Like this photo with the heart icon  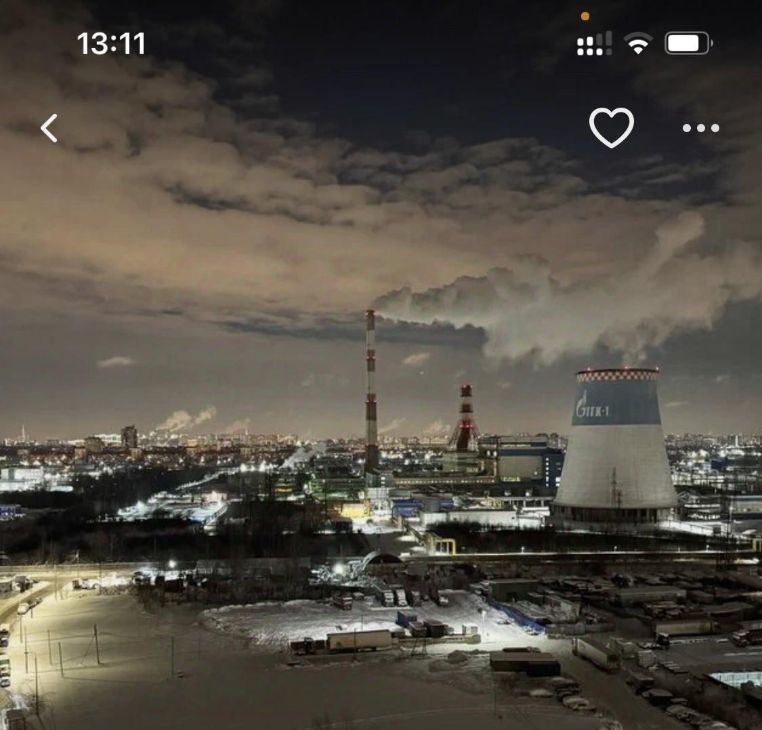[611, 128]
